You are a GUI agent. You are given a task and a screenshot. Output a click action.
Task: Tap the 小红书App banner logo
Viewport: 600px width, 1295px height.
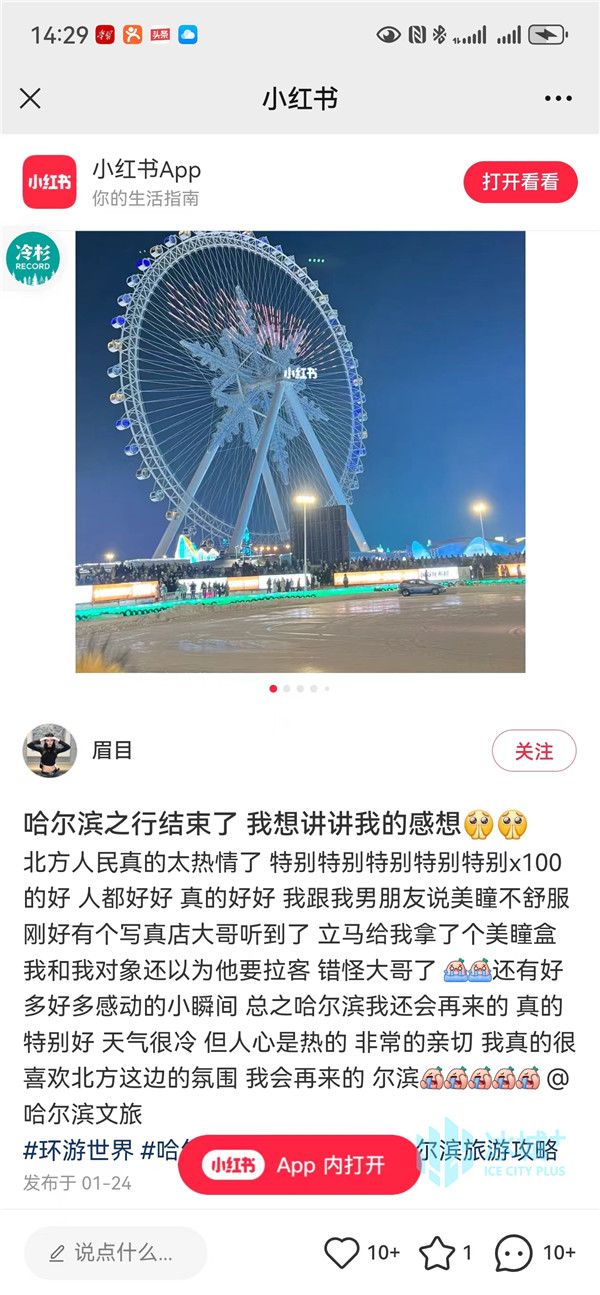[x=49, y=182]
